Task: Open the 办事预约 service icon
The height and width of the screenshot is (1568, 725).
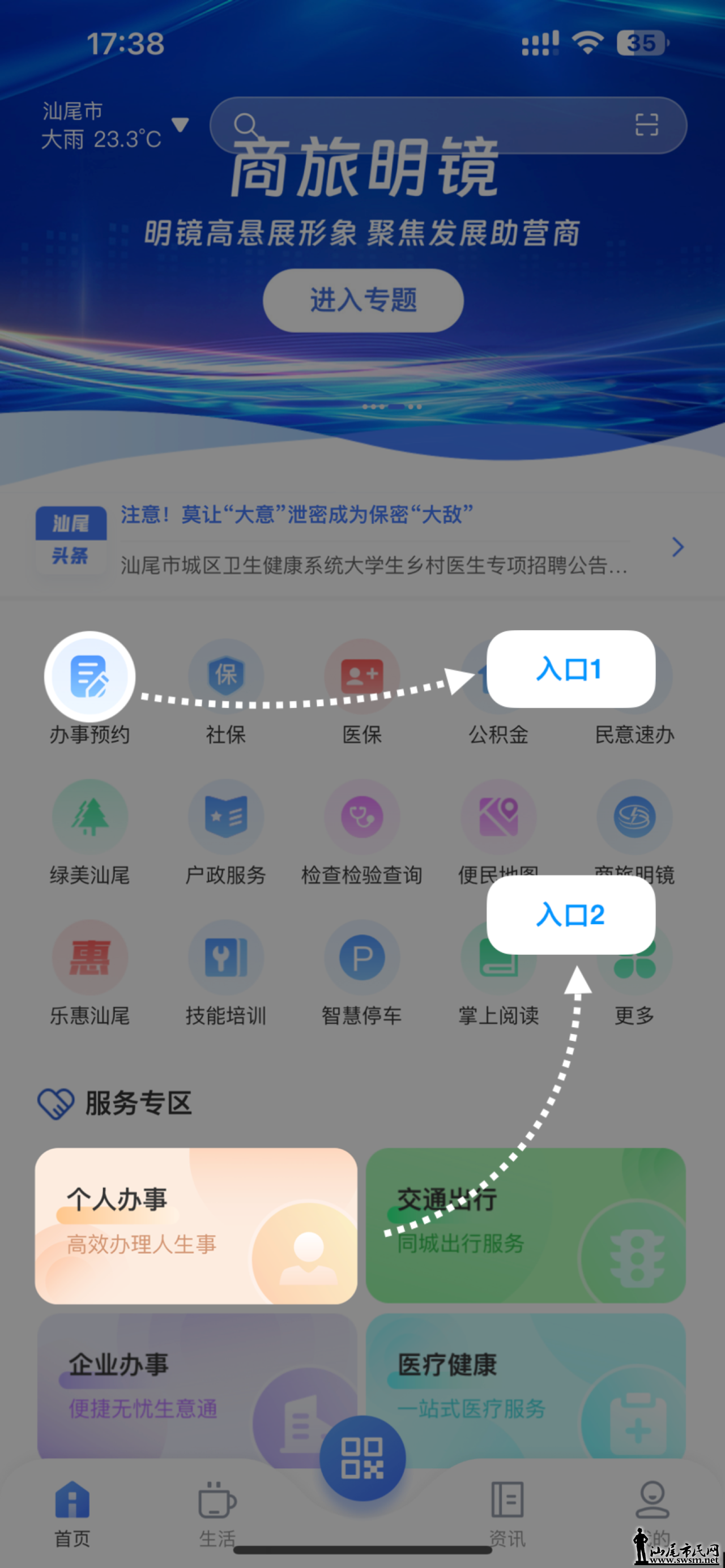Action: tap(89, 676)
